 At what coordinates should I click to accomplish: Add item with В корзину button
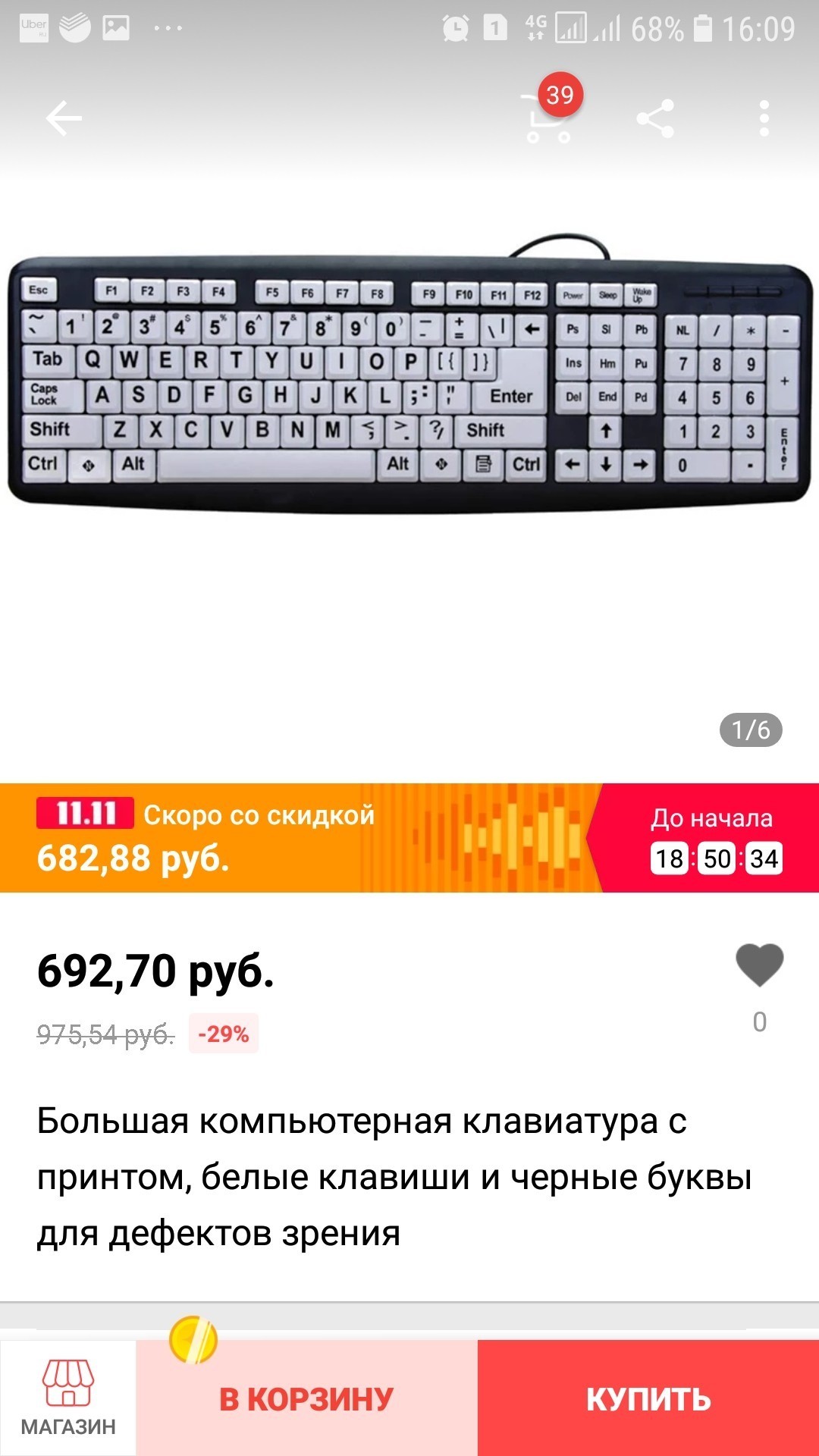click(x=306, y=1399)
